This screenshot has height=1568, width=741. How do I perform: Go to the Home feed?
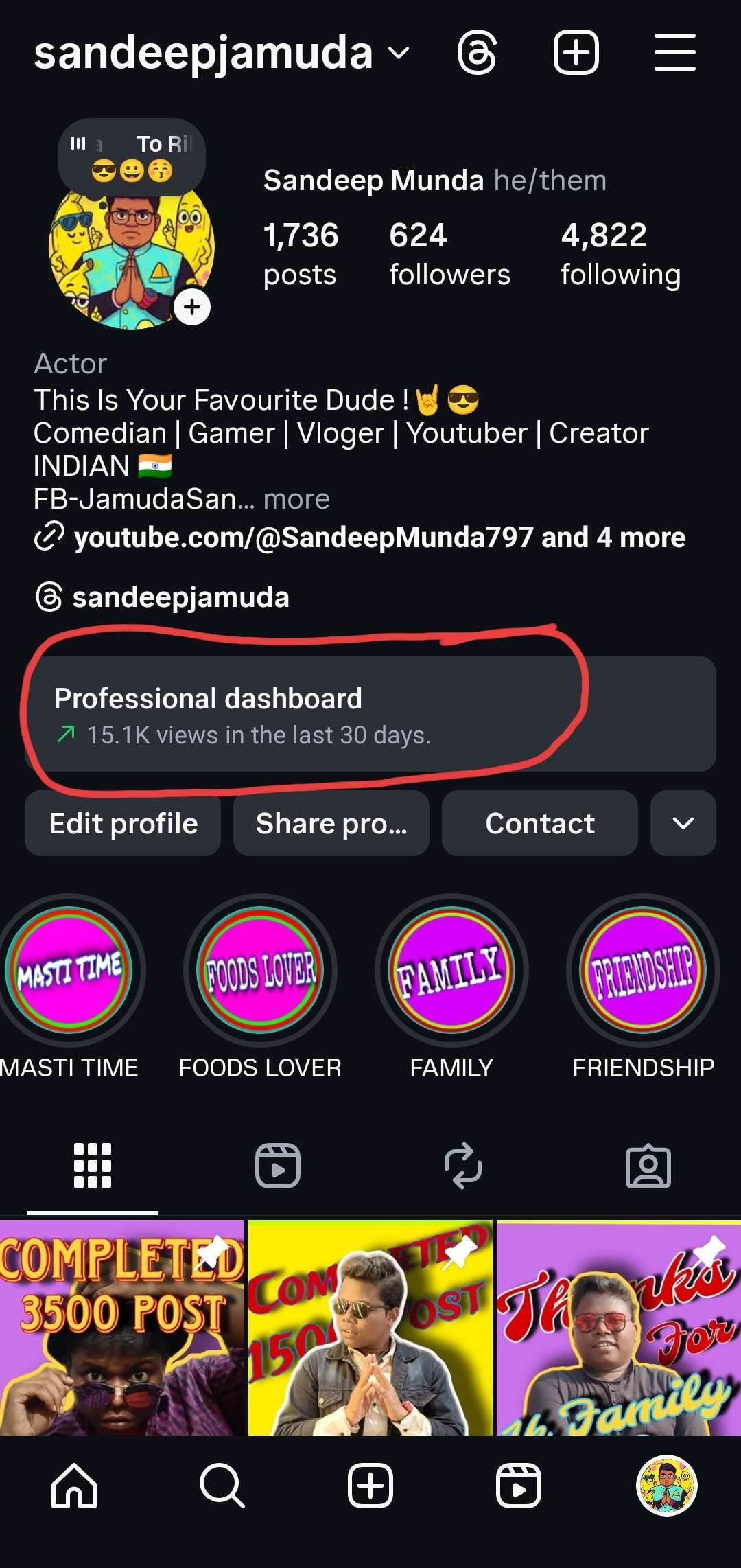[74, 1485]
